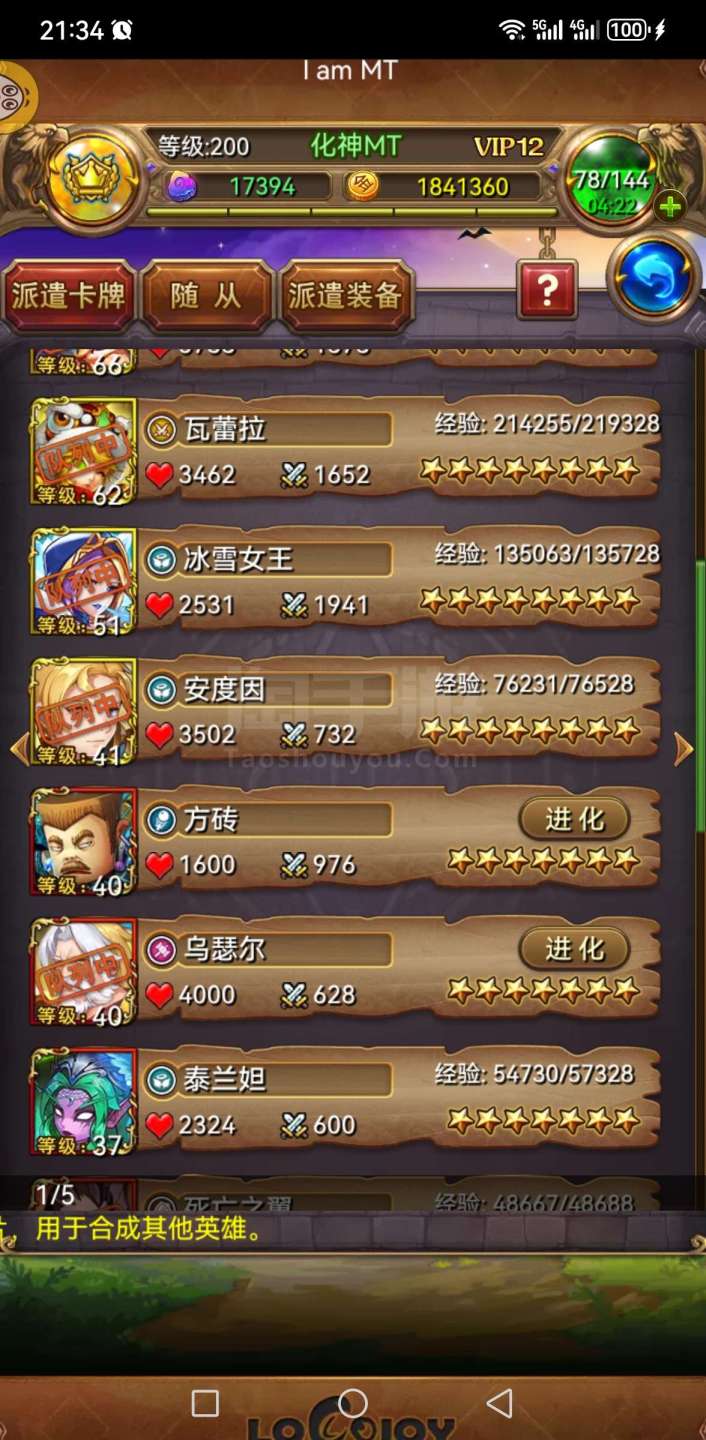The width and height of the screenshot is (706, 1440).
Task: Open the 随从 section
Action: pyautogui.click(x=206, y=296)
